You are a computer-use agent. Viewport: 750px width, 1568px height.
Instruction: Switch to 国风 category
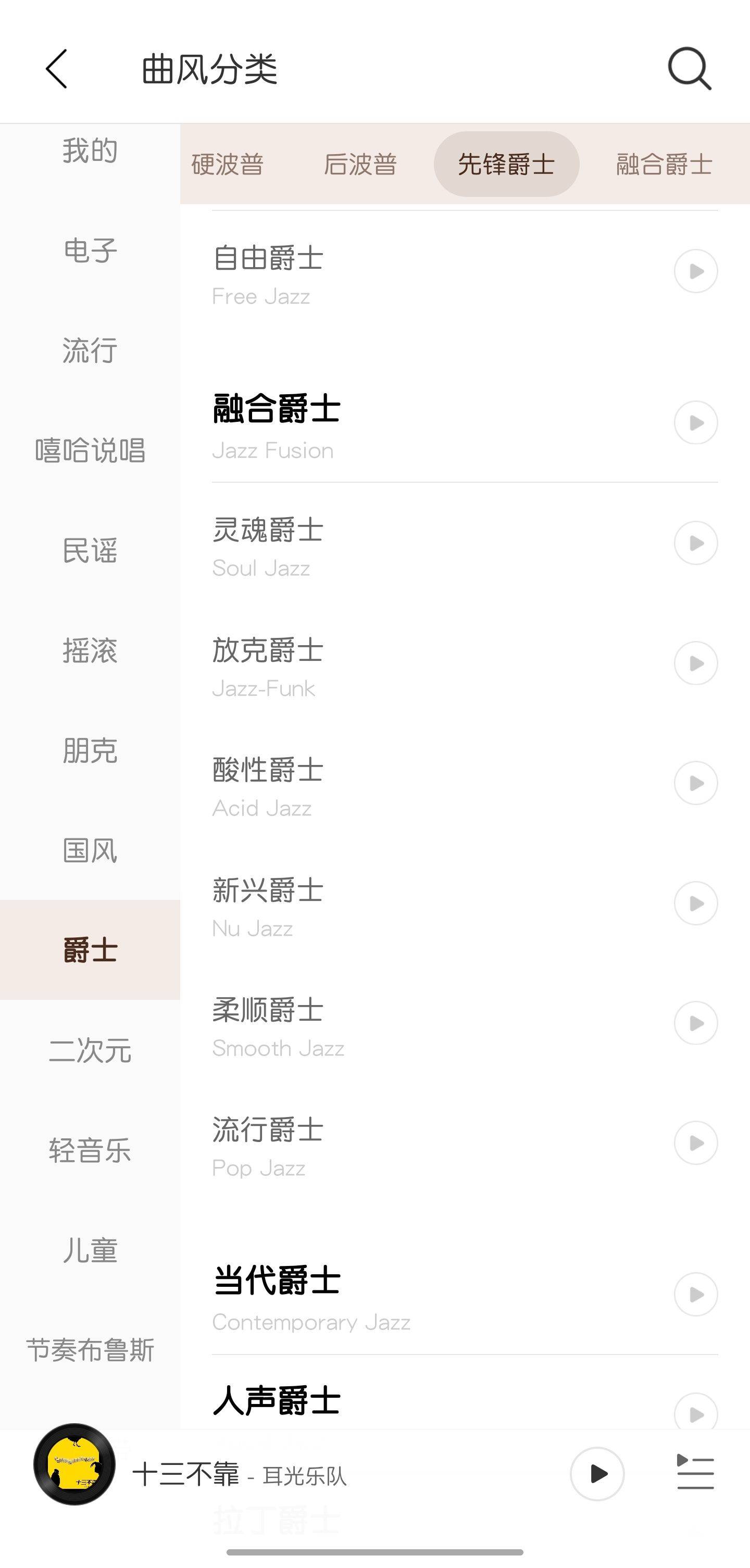click(90, 850)
